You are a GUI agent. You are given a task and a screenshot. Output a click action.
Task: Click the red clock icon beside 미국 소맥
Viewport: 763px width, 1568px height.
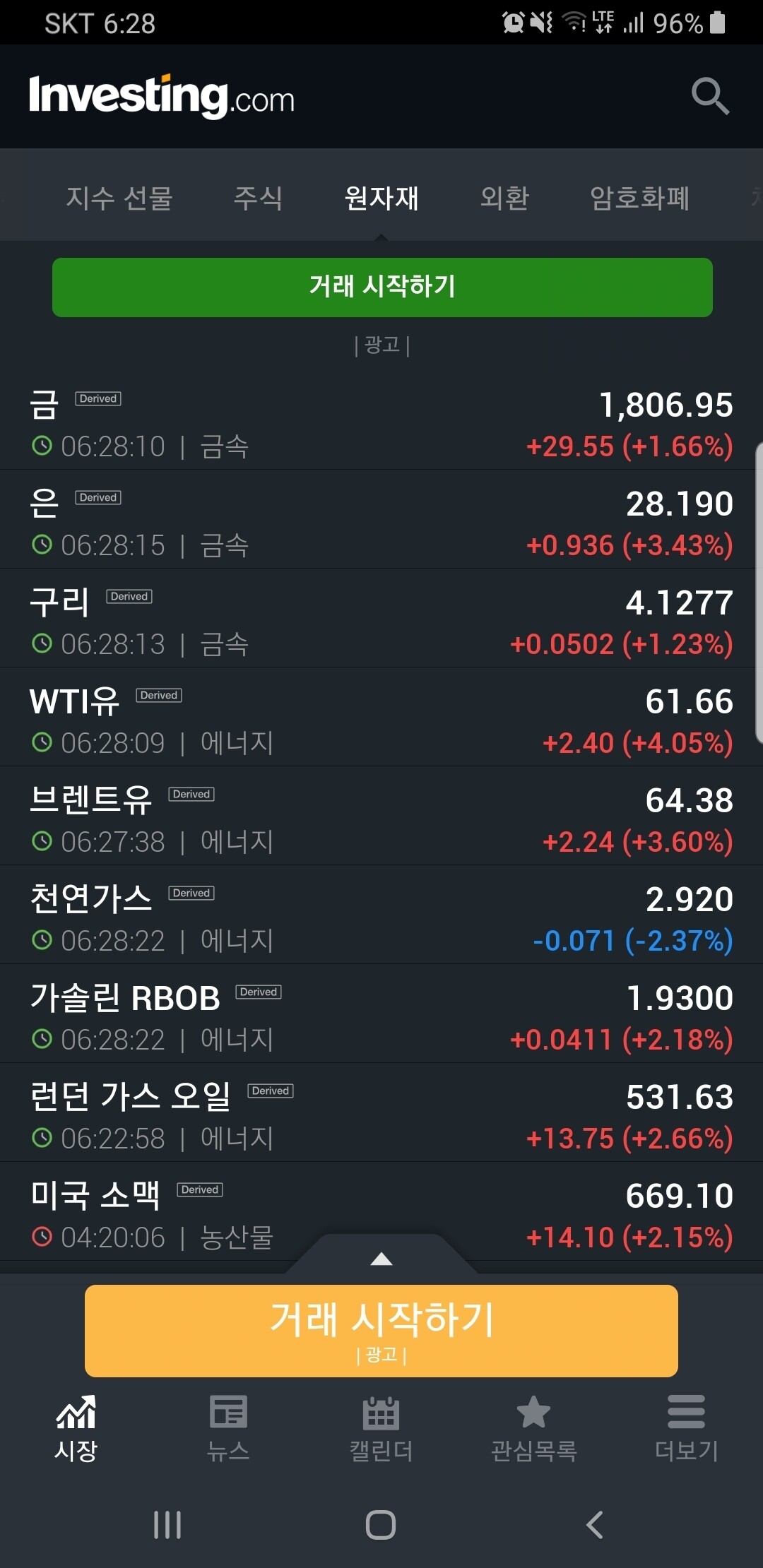[44, 1237]
